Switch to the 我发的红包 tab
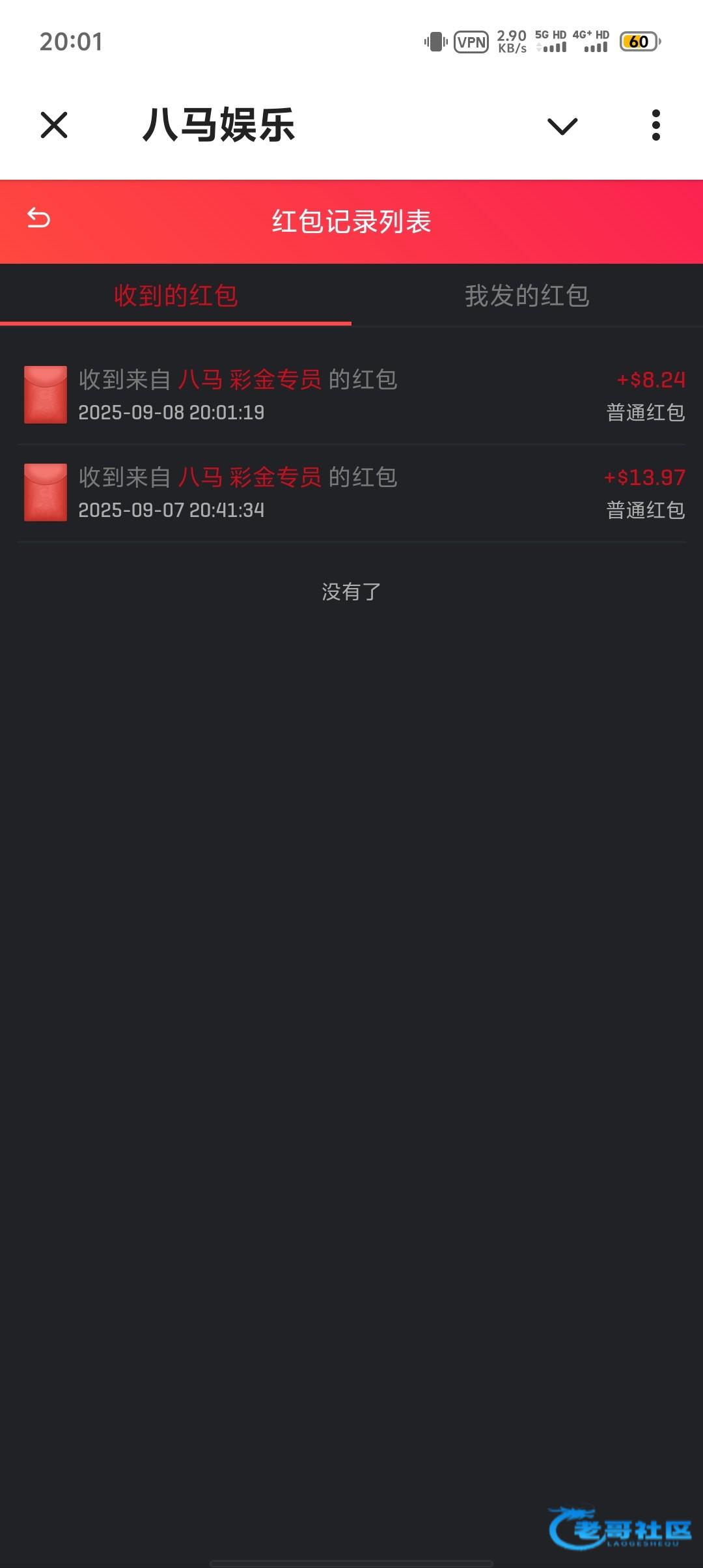This screenshot has width=703, height=1568. pos(527,296)
